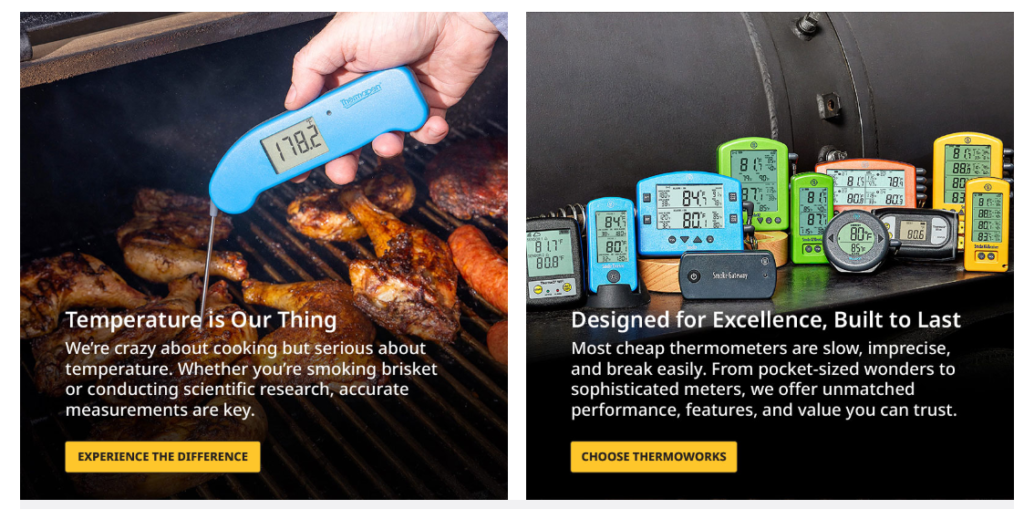
Task: Tap the Experience the Difference button
Action: [x=162, y=457]
